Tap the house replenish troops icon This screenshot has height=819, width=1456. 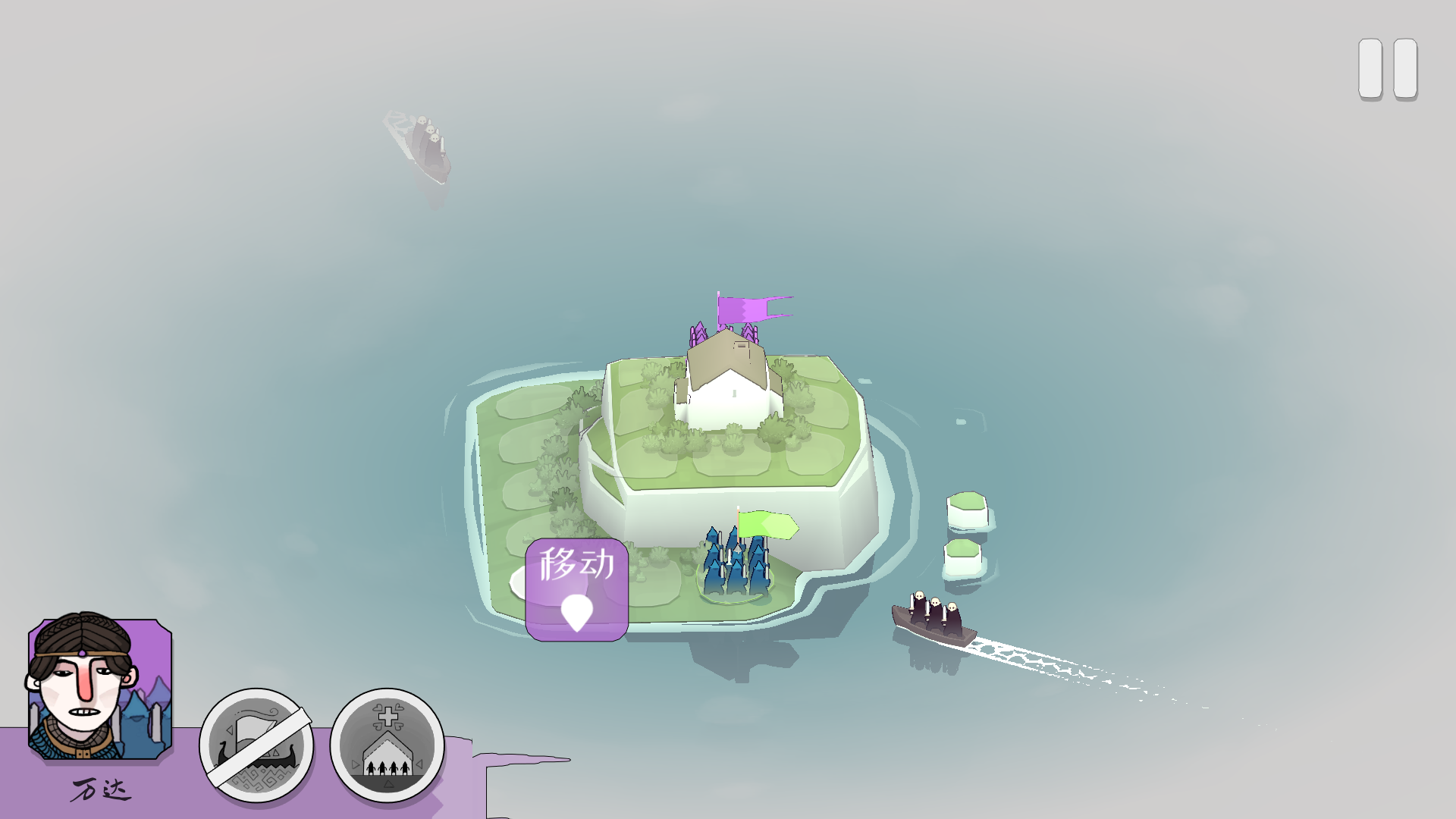point(387,745)
